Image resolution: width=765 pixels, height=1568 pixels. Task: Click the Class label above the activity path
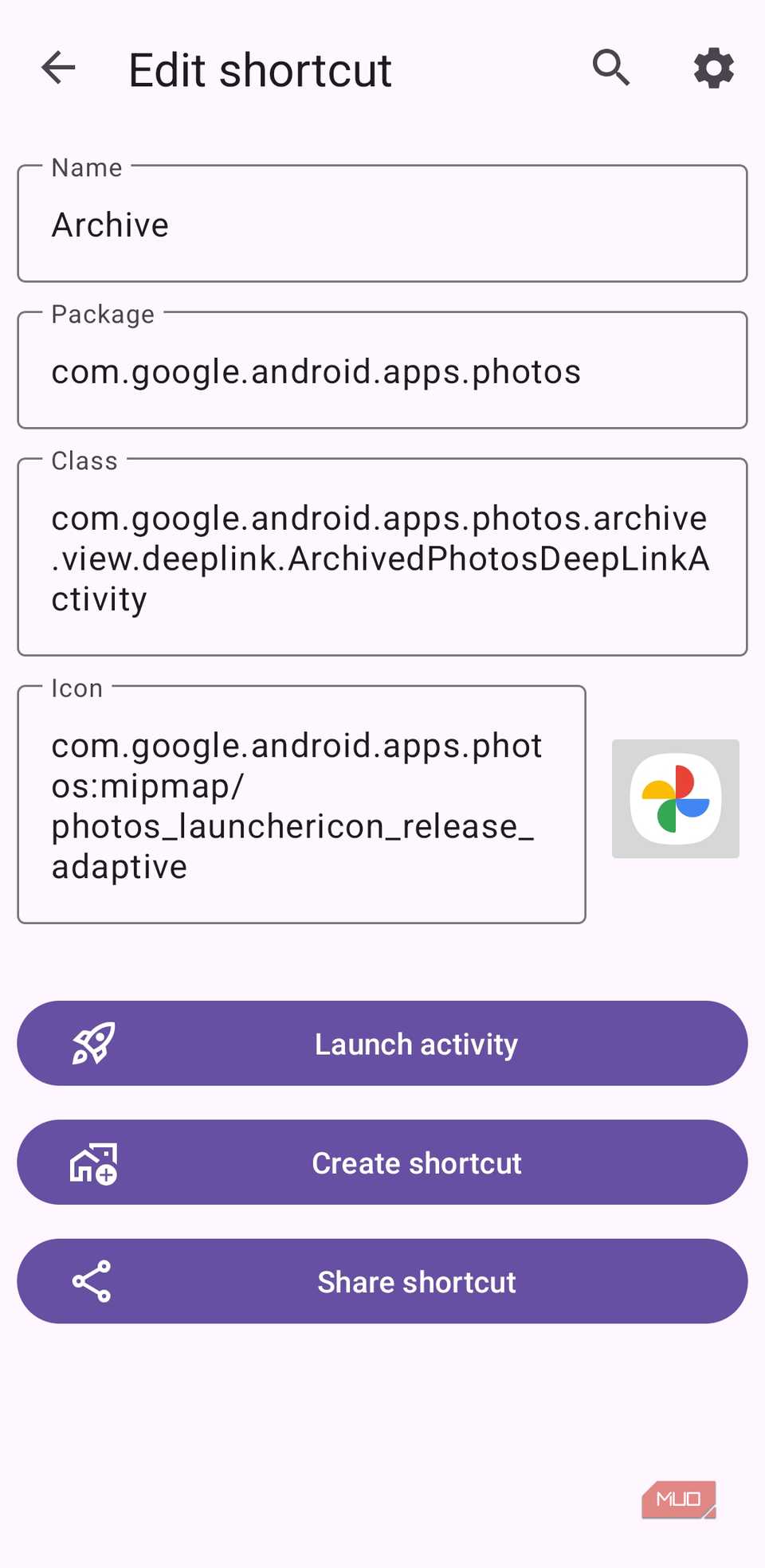click(x=84, y=460)
